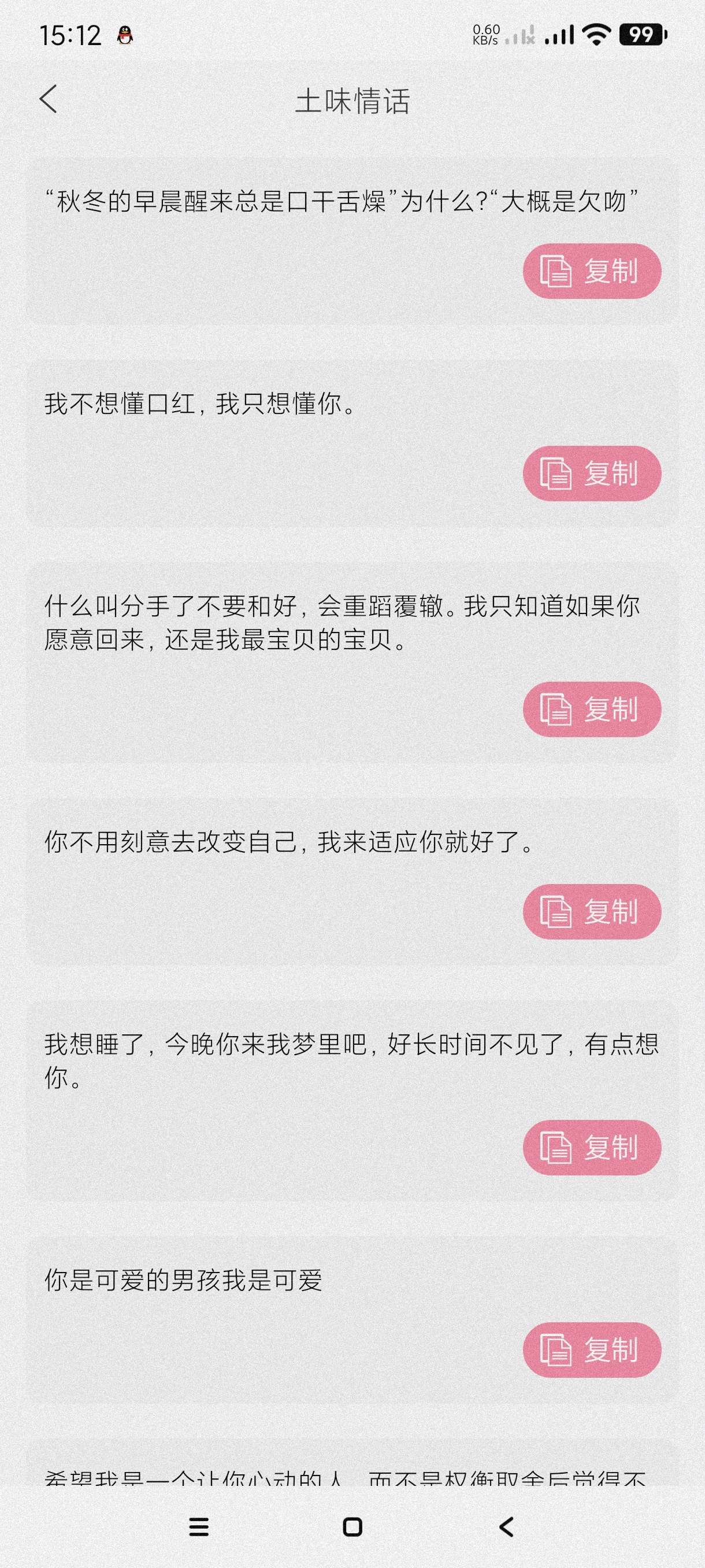Copy the quote about 重蹈覆辙

[591, 709]
